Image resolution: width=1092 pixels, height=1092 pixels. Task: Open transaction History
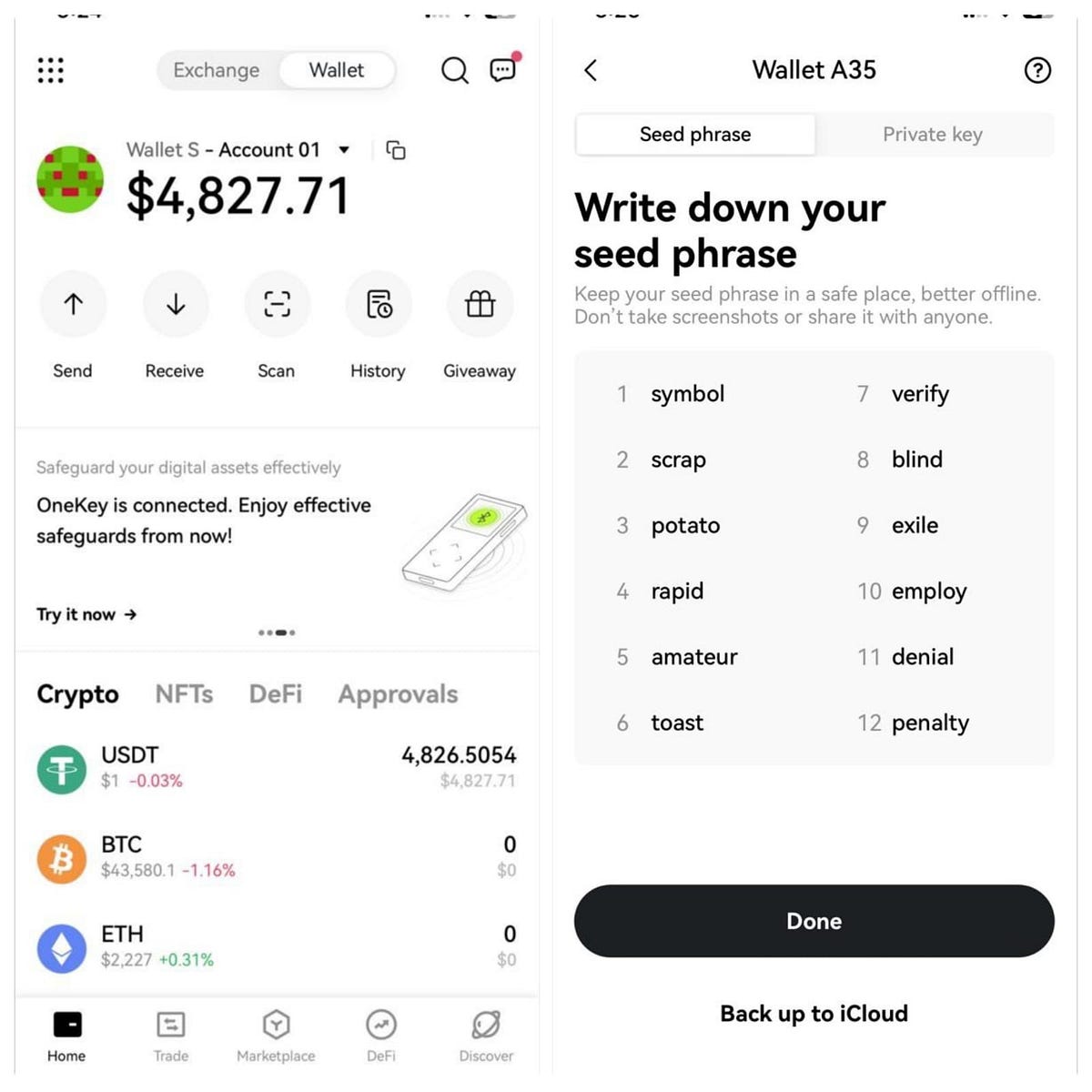(379, 305)
